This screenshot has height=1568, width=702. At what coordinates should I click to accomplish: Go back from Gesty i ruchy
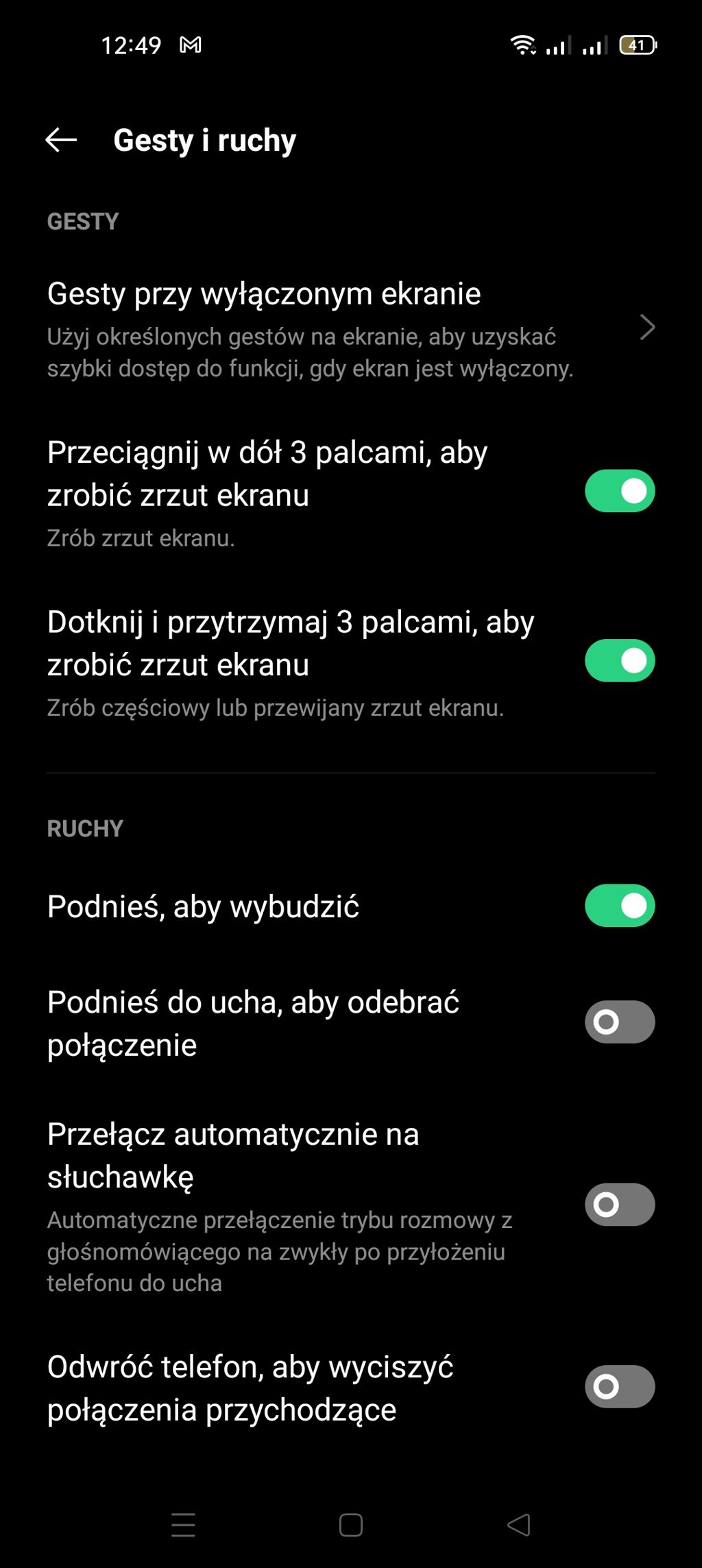pyautogui.click(x=61, y=140)
